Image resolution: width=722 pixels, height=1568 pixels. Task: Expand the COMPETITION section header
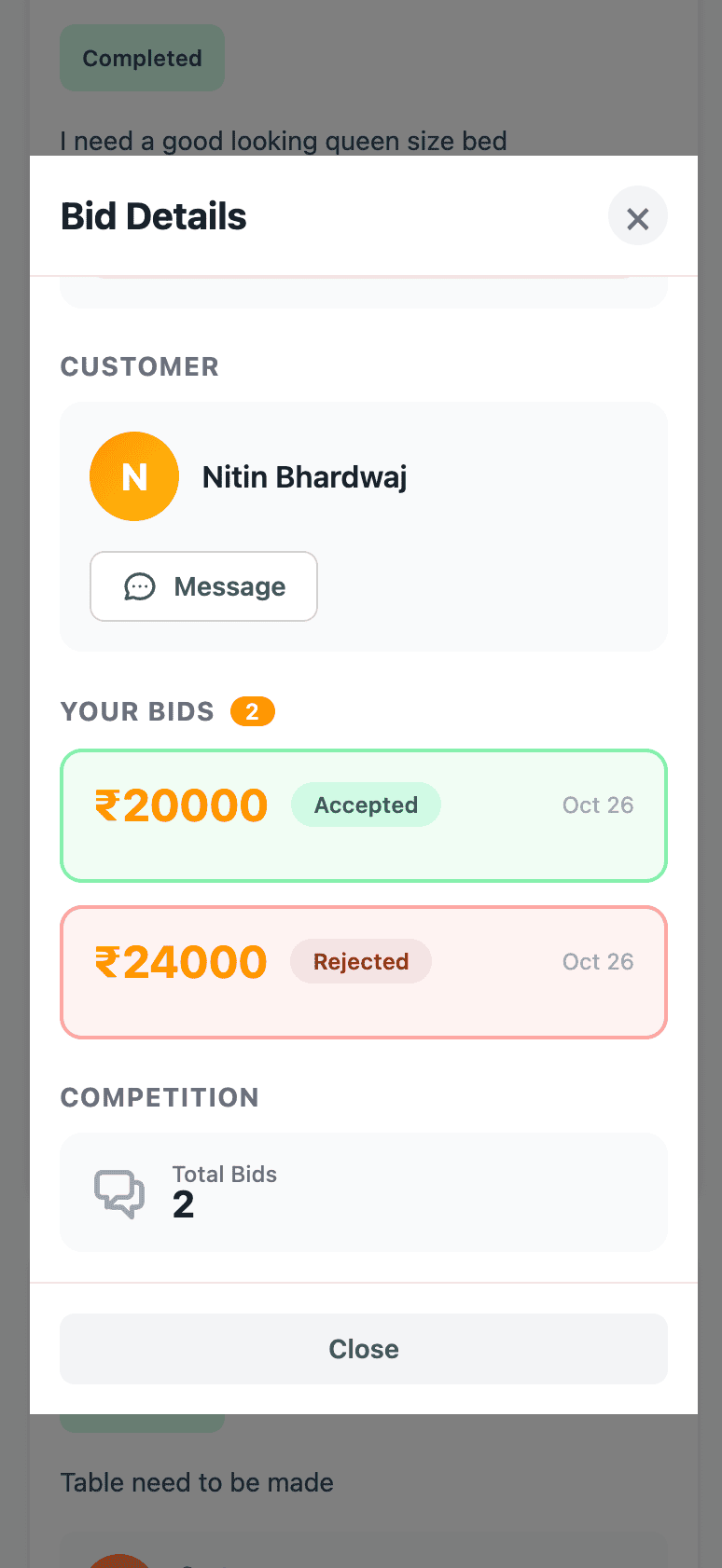159,1097
